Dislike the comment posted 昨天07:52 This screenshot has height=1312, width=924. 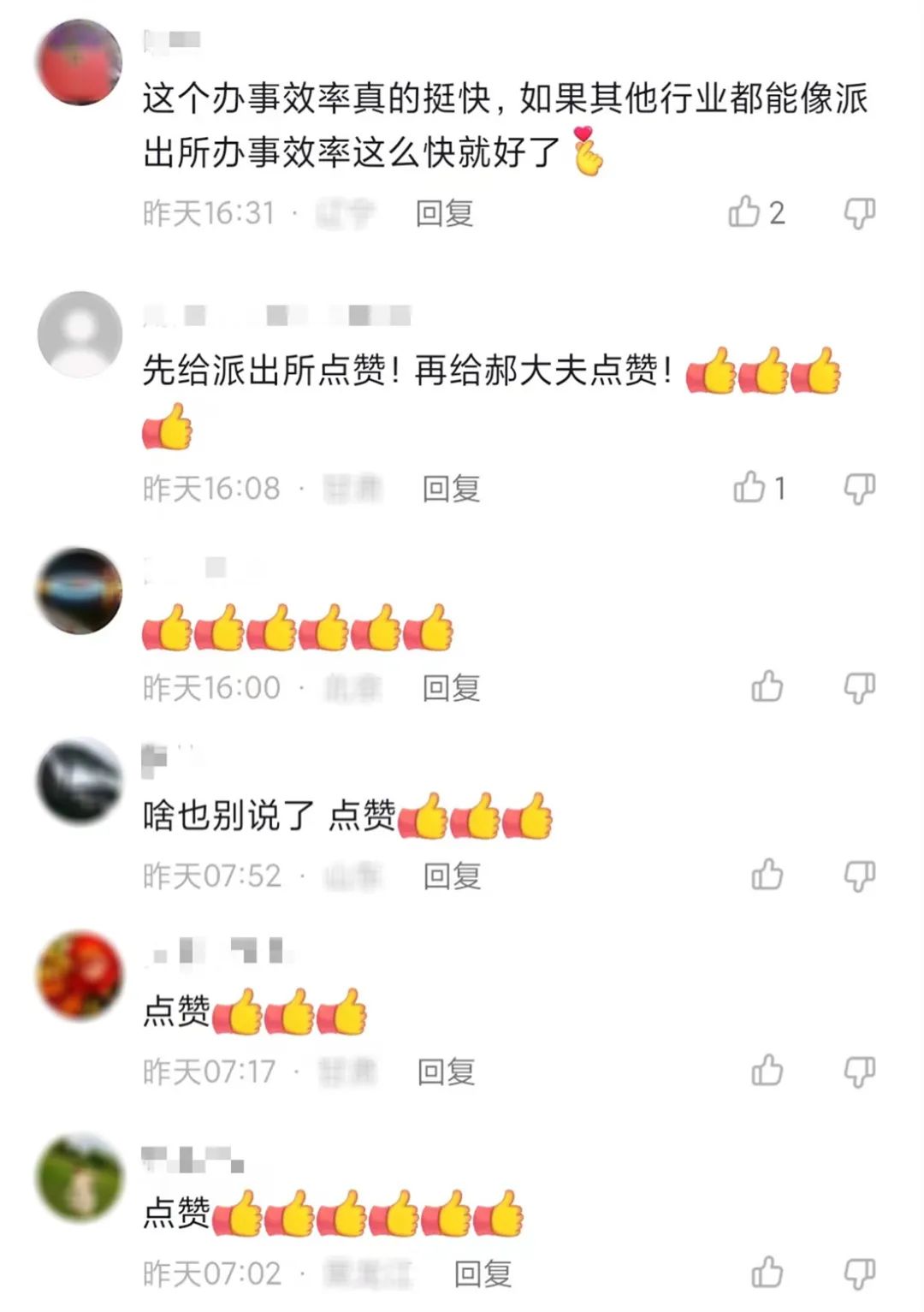[x=859, y=876]
